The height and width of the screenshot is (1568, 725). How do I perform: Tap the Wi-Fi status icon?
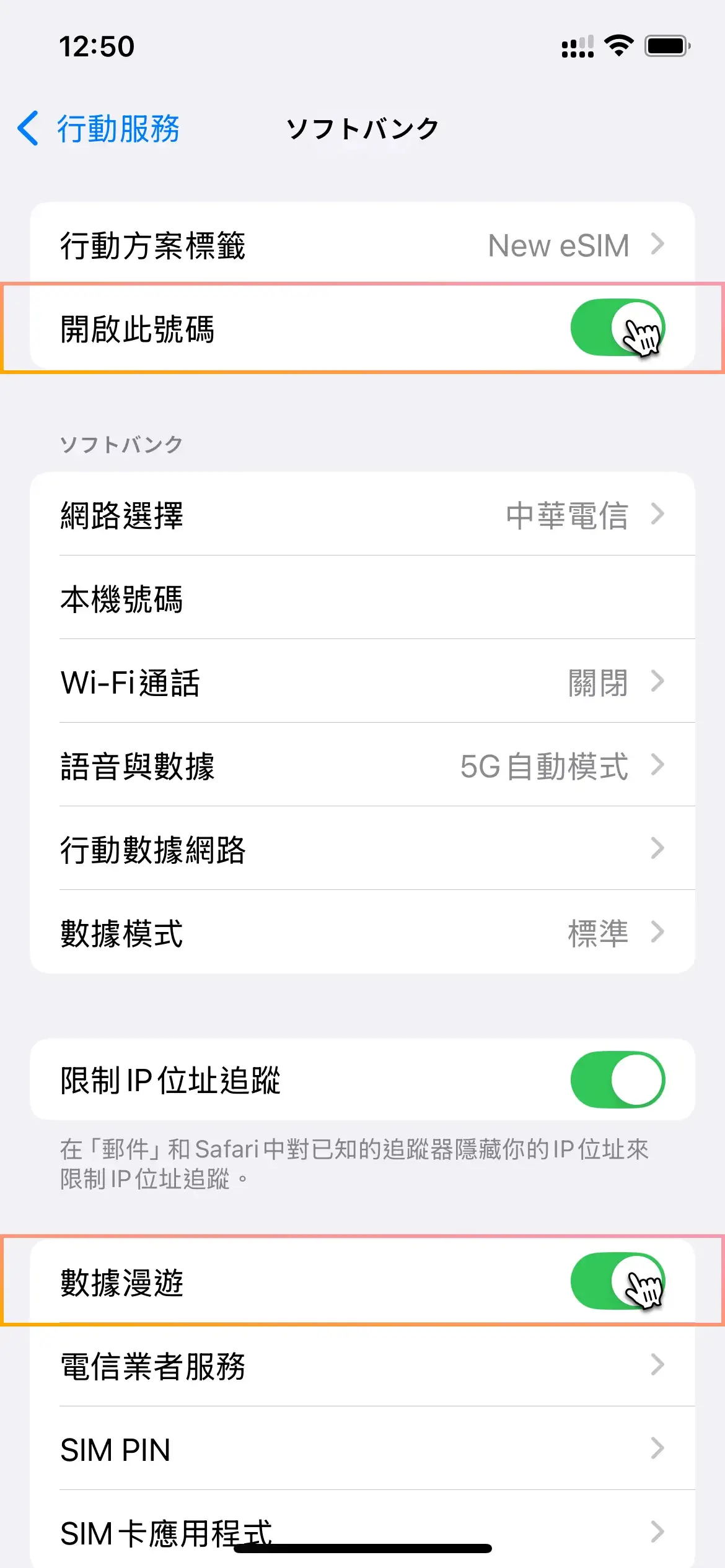point(618,46)
